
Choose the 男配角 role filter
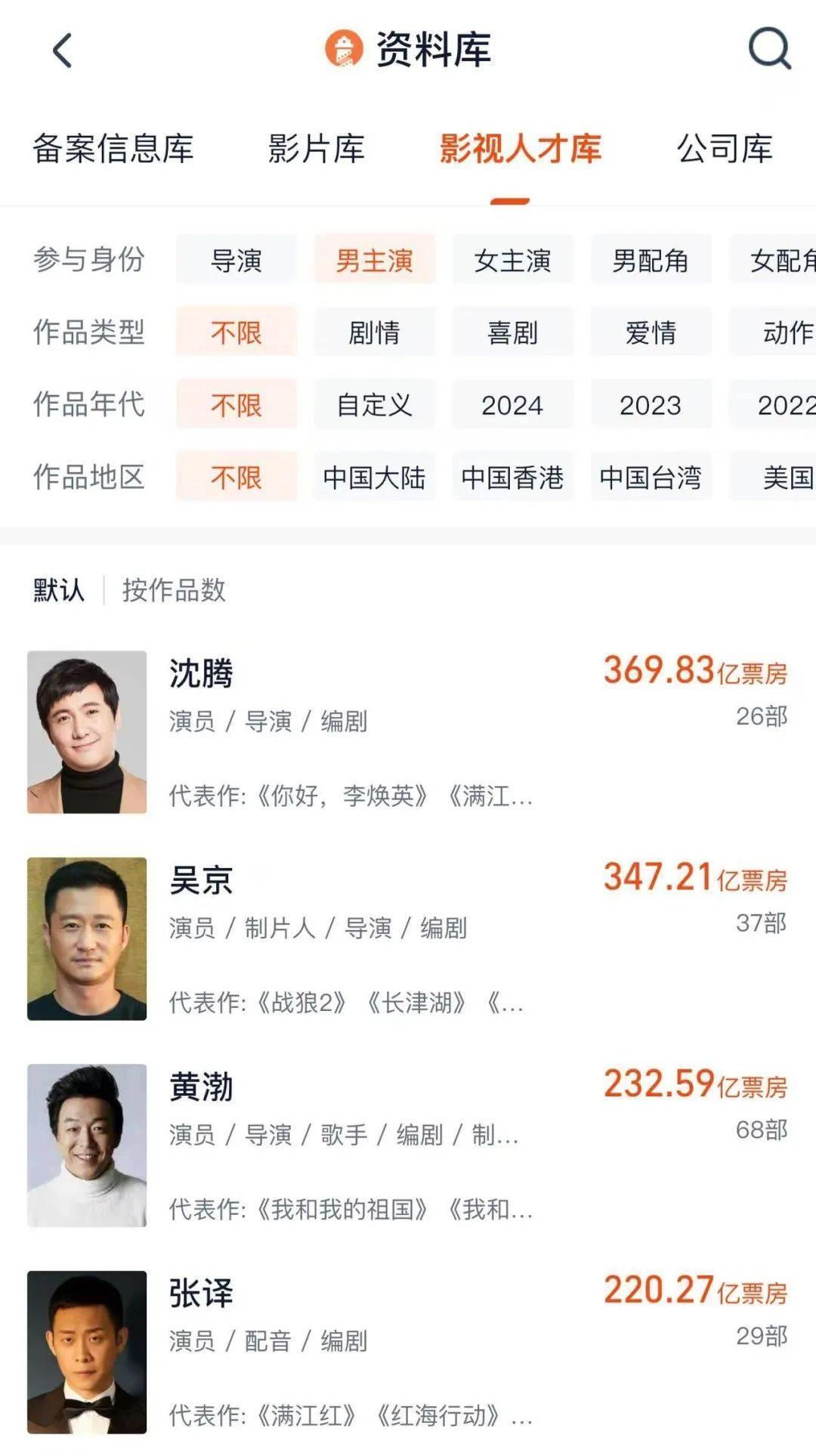(x=650, y=260)
